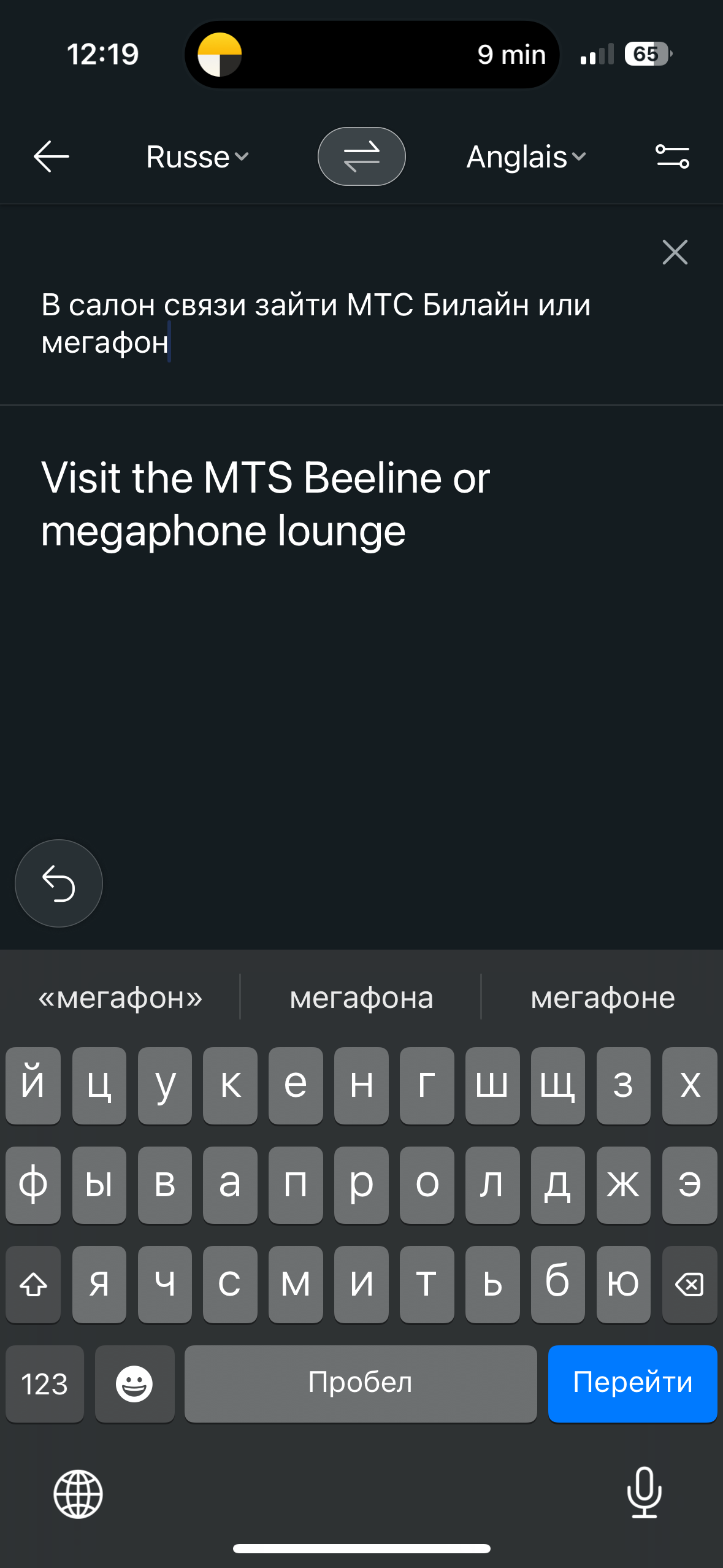Start dictation with the microphone icon
Image resolution: width=723 pixels, height=1568 pixels.
click(x=645, y=1492)
